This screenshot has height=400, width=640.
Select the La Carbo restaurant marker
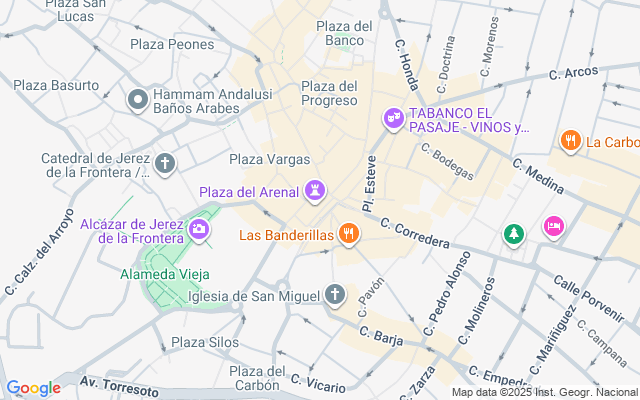coord(571,141)
